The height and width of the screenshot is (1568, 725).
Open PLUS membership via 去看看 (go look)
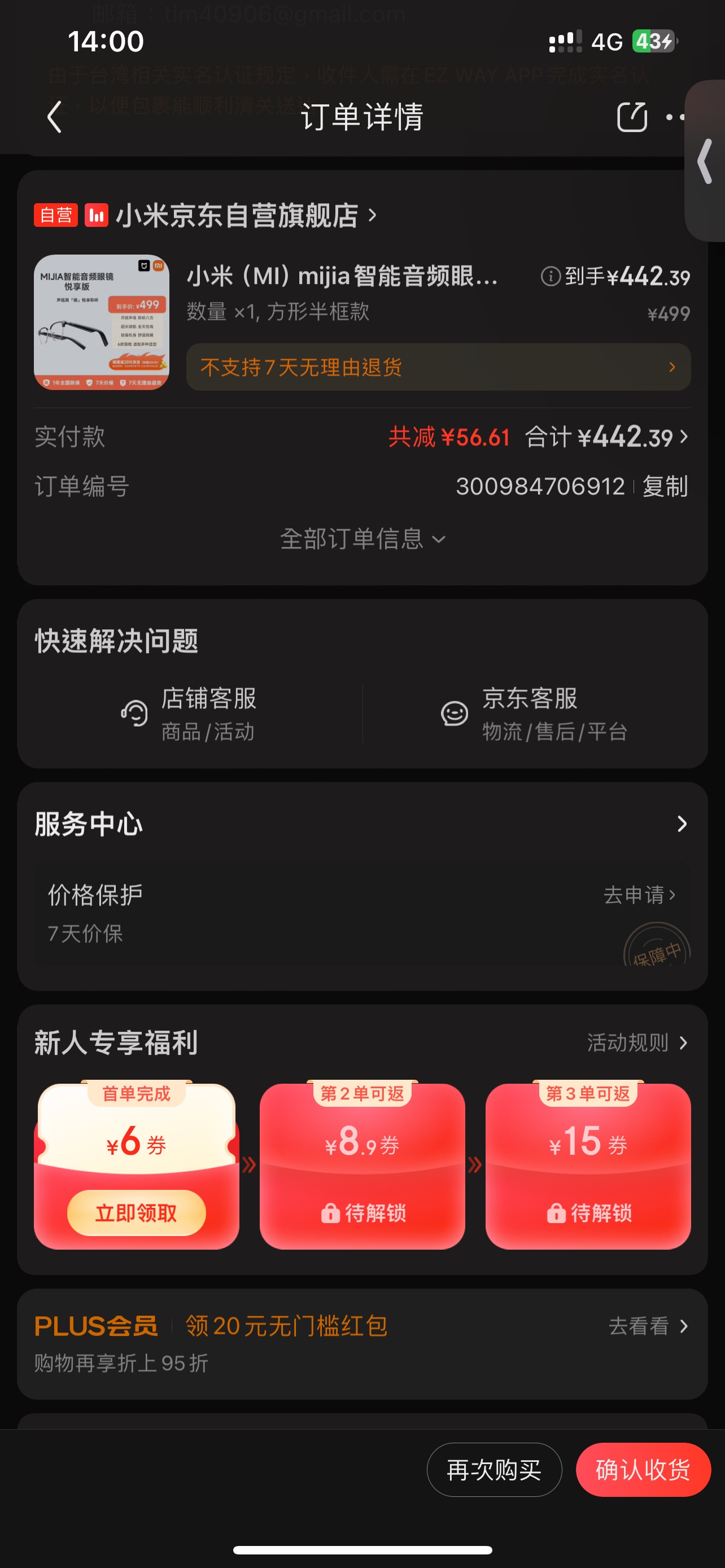648,1326
